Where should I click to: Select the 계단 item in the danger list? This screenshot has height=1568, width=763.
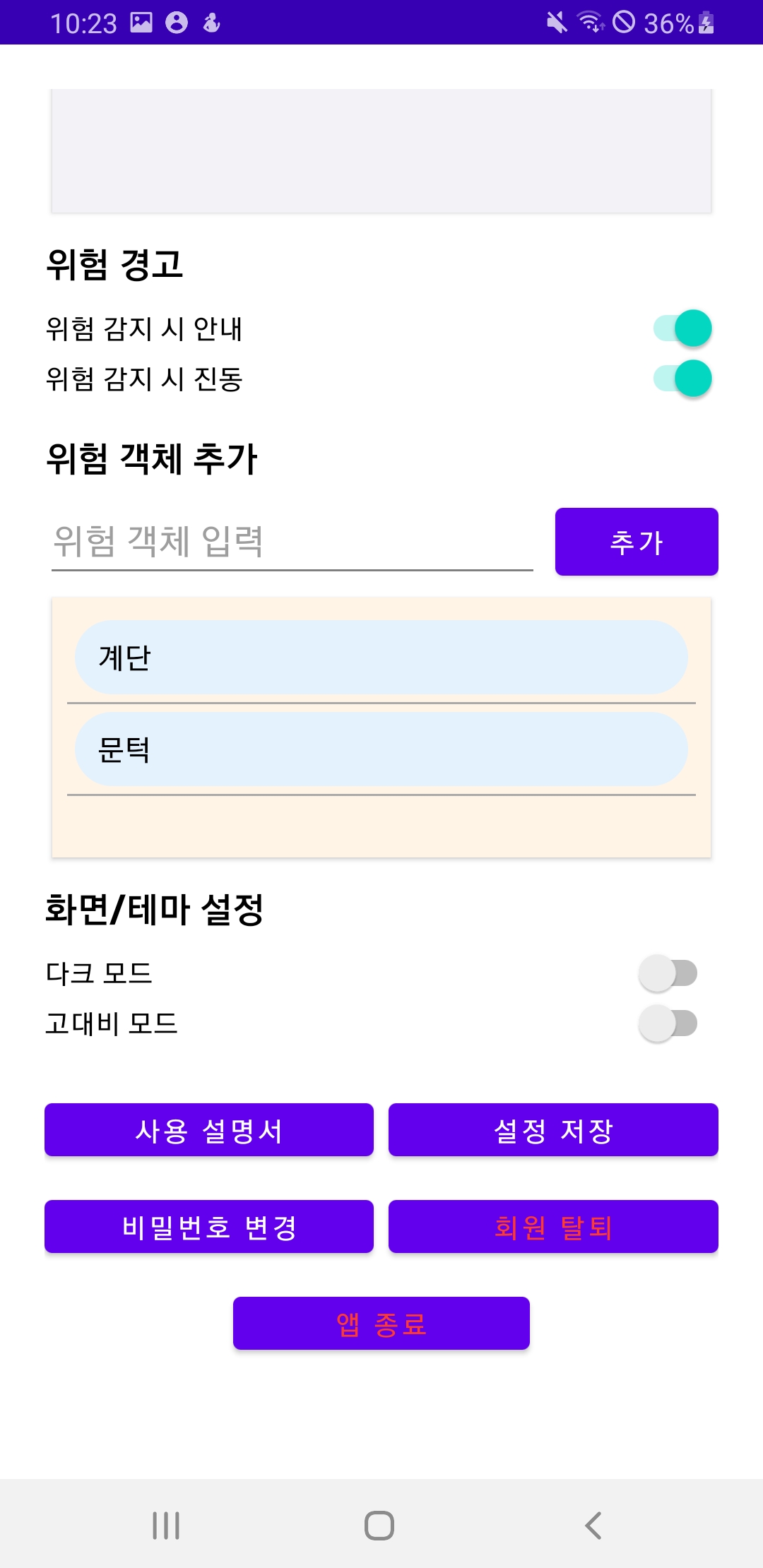pyautogui.click(x=381, y=657)
